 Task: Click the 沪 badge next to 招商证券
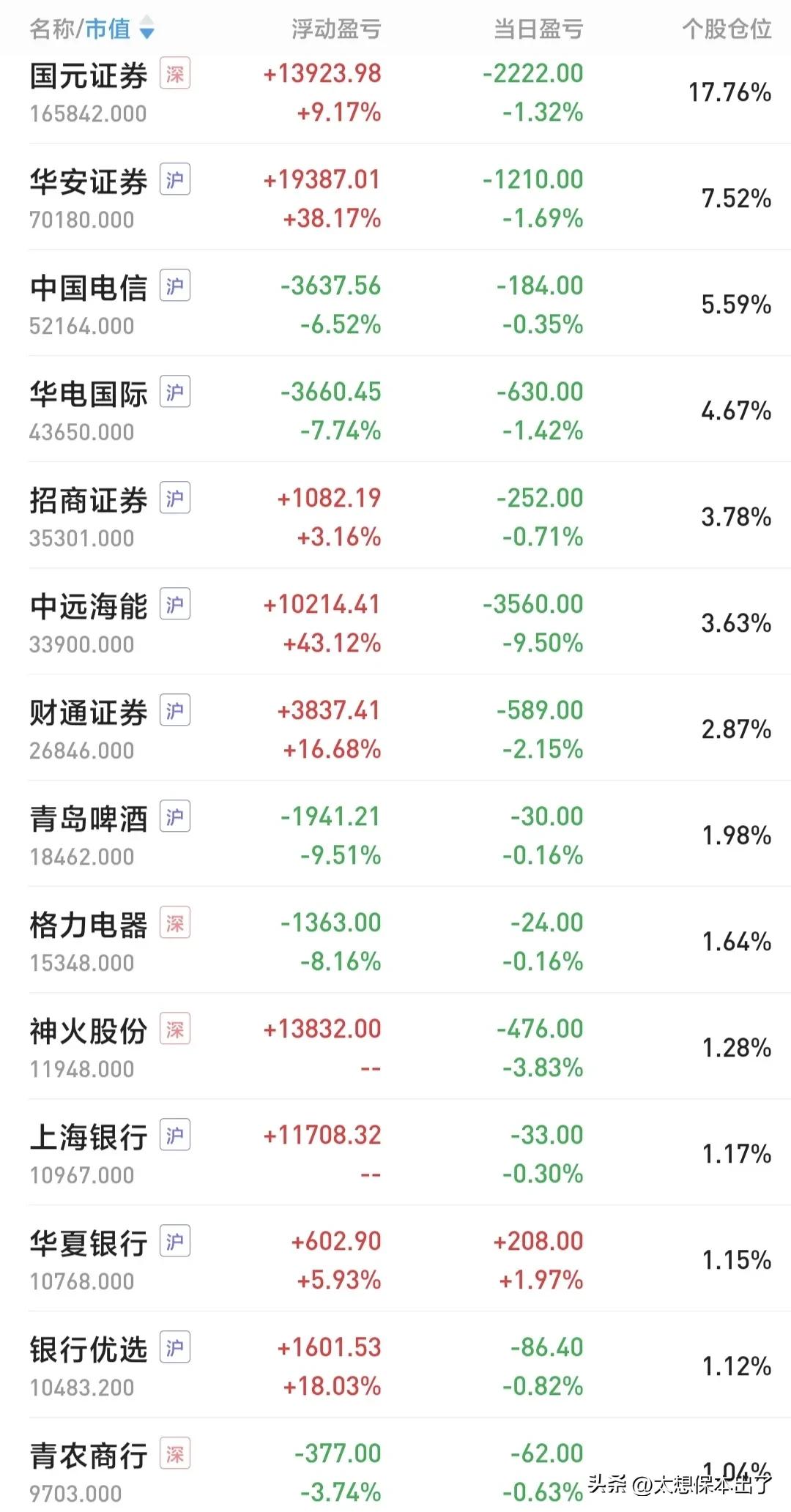175,497
